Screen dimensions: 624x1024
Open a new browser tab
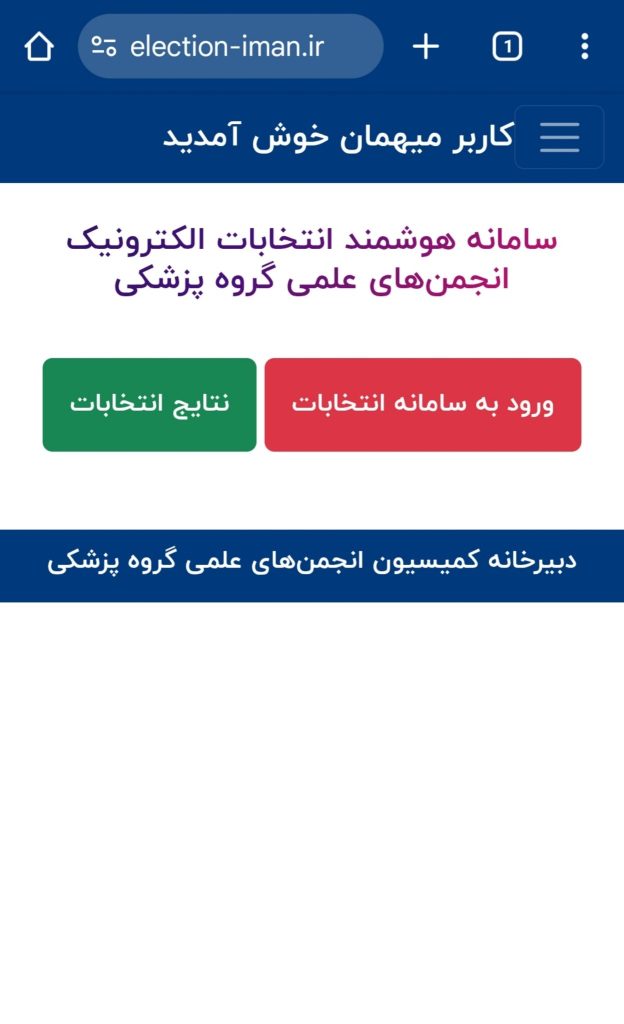pos(426,46)
